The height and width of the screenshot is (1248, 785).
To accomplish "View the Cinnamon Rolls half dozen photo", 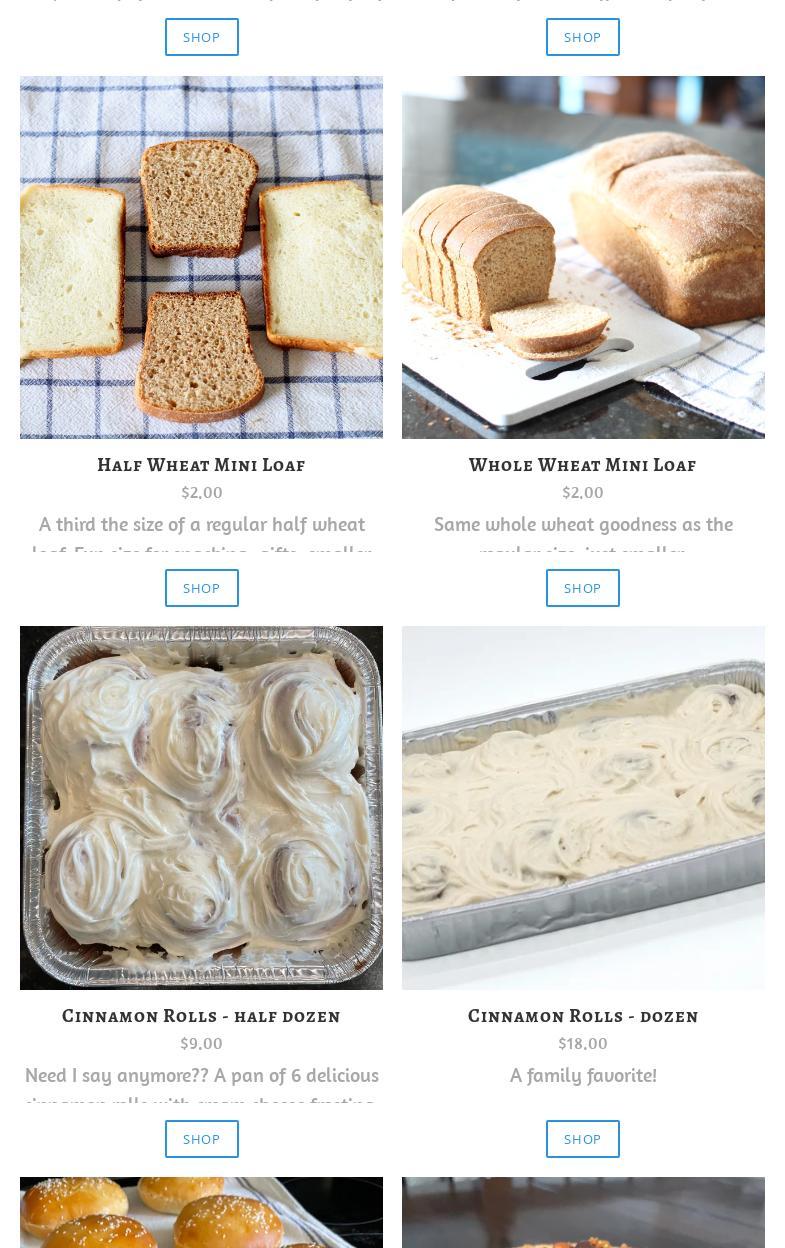I will tap(201, 808).
